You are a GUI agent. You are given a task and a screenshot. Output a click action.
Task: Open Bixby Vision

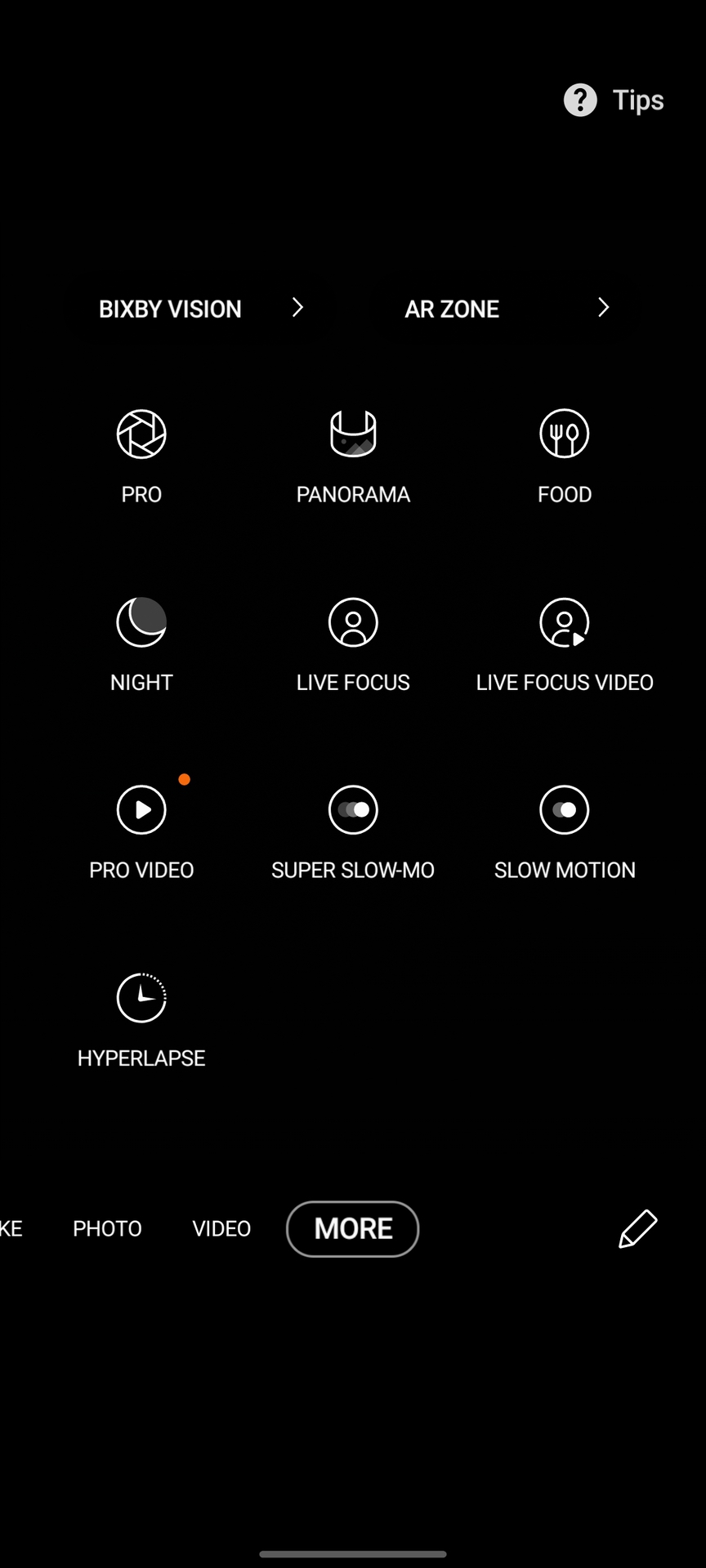199,309
